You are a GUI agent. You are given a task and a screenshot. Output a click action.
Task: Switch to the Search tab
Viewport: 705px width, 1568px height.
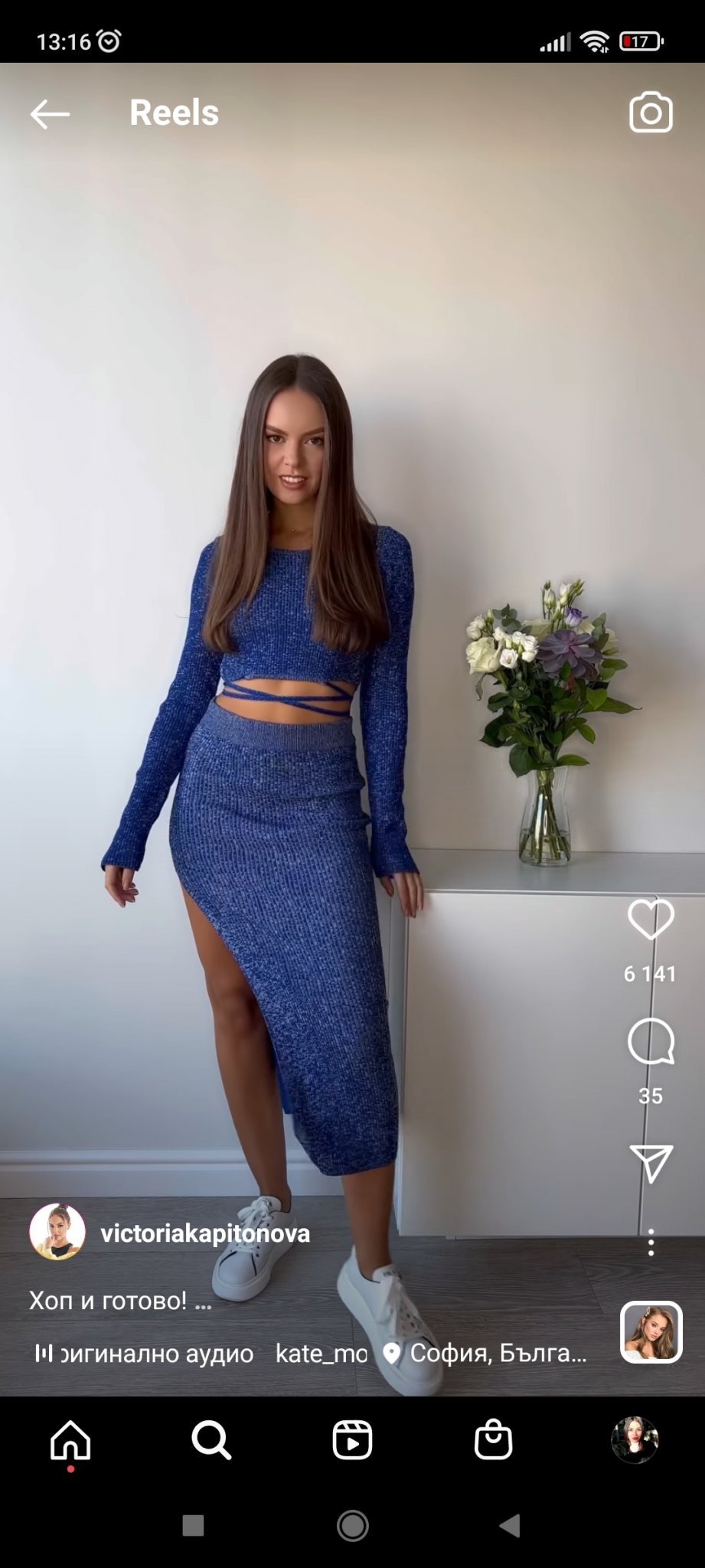[x=211, y=1440]
